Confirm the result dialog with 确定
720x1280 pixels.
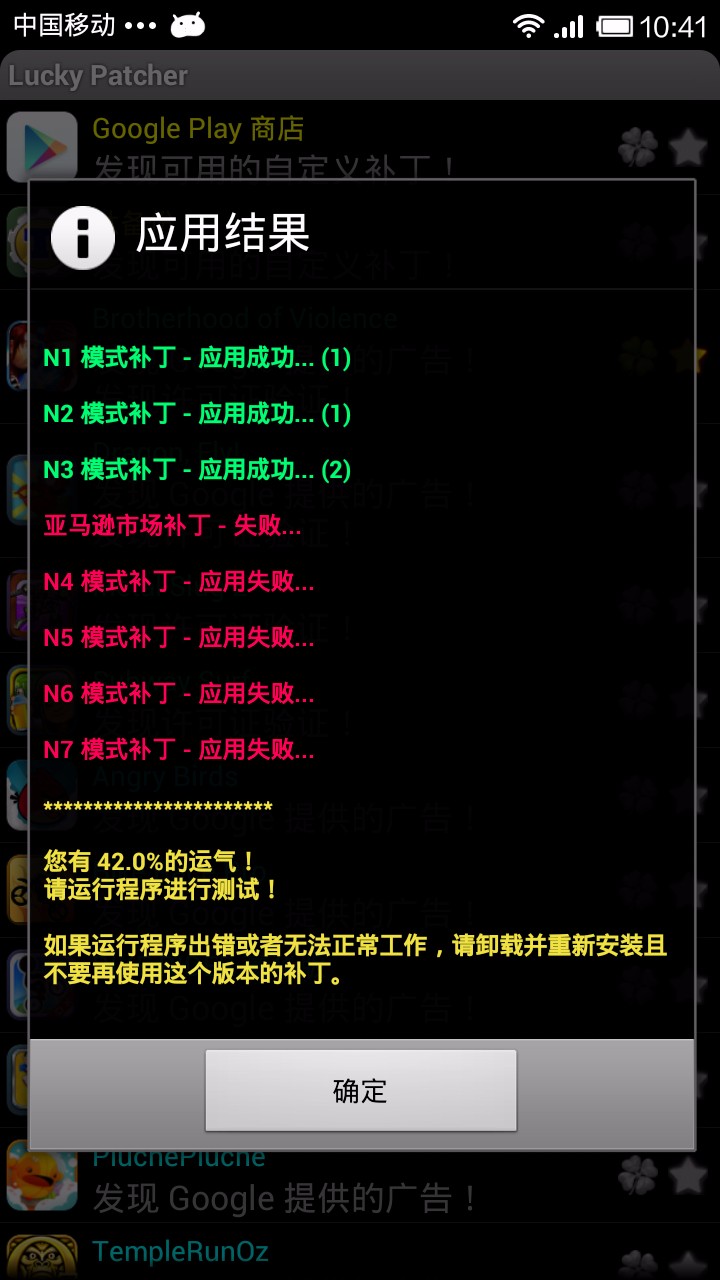pyautogui.click(x=360, y=1090)
